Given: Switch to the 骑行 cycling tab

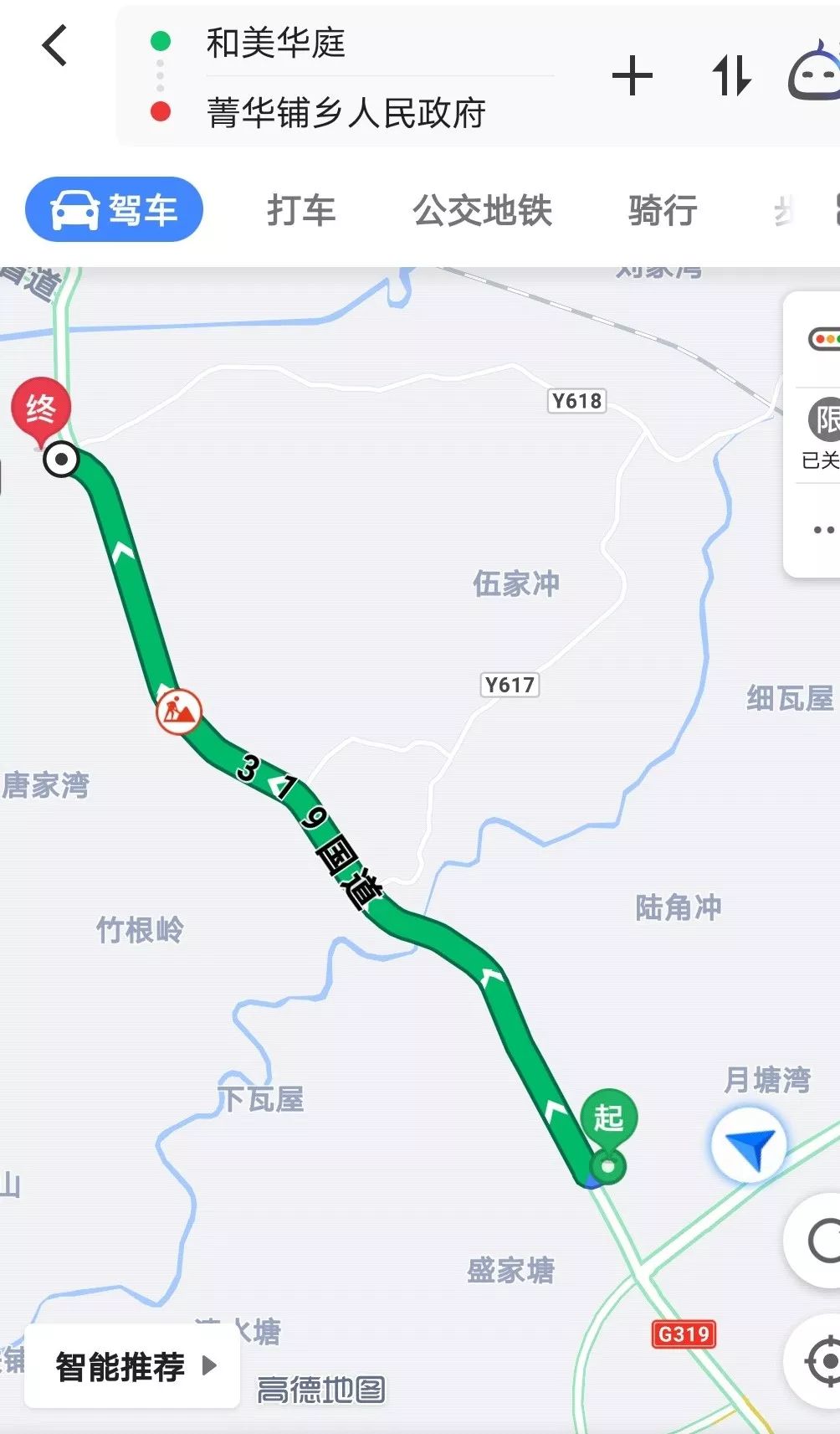Looking at the screenshot, I should (663, 210).
